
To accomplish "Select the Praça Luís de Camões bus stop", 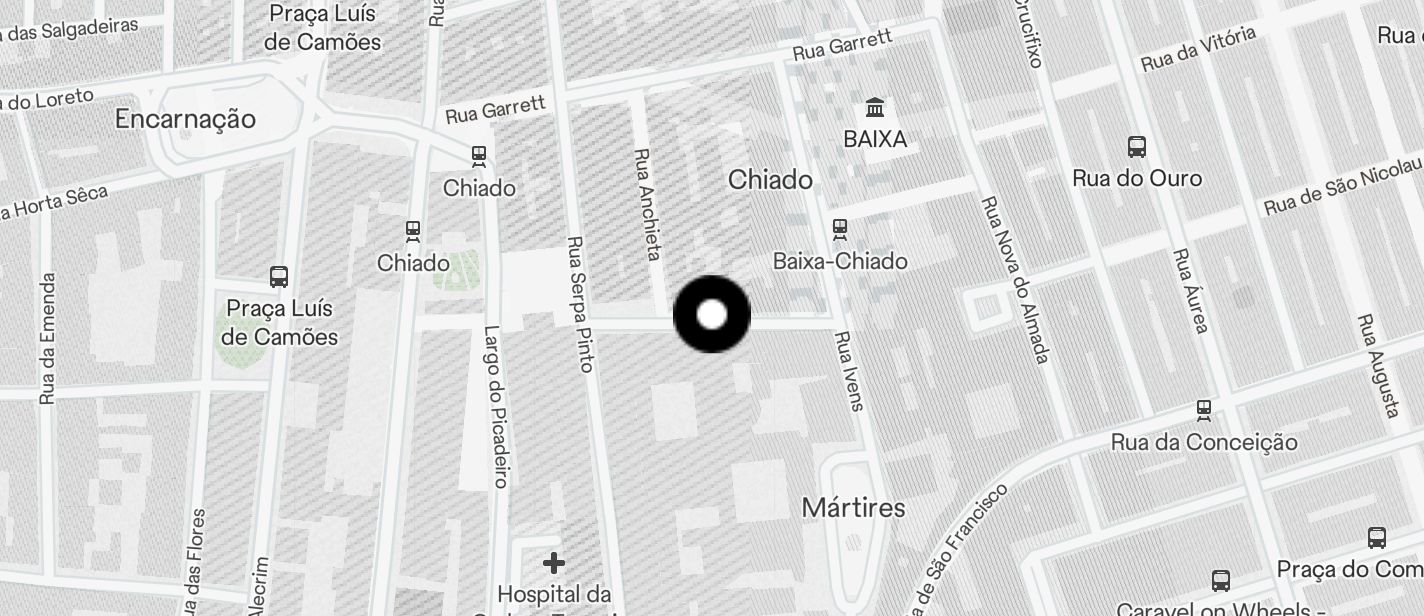I will [279, 276].
